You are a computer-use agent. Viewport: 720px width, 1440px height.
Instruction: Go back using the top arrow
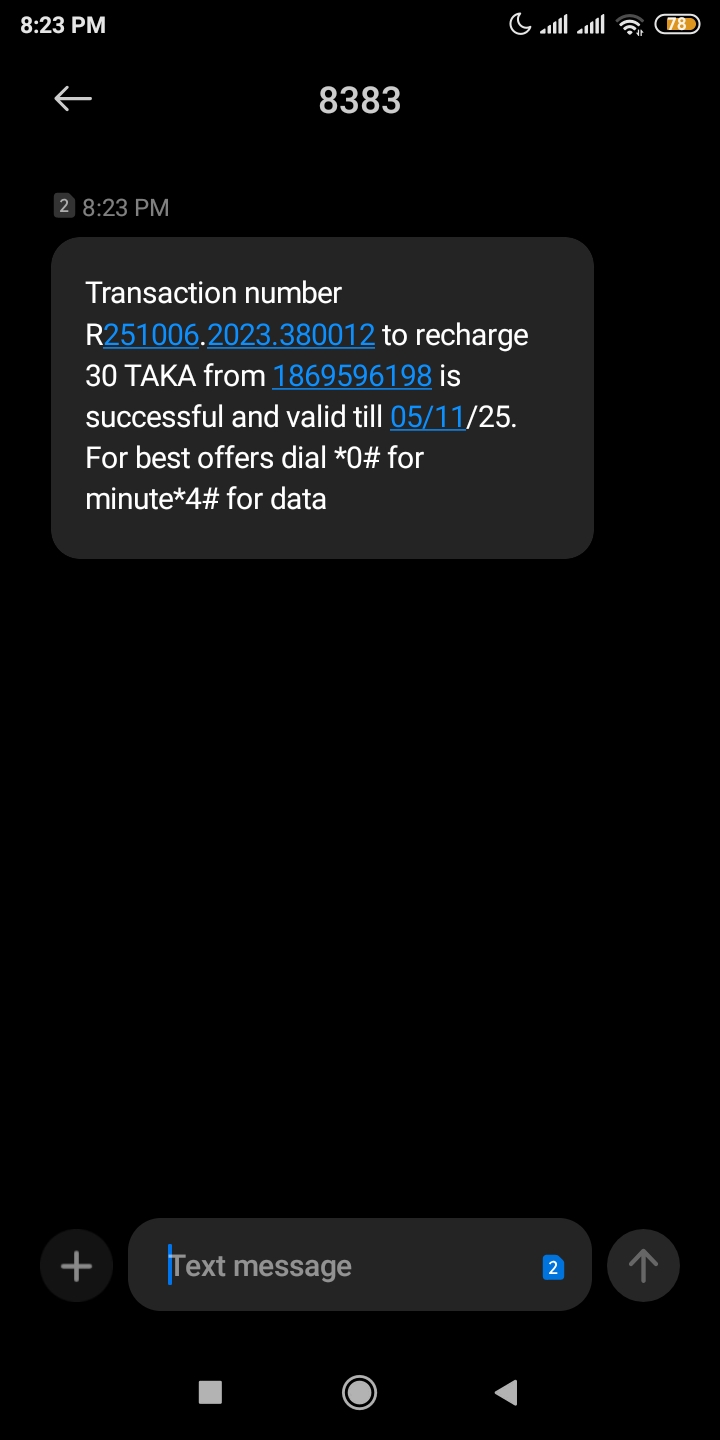point(73,98)
